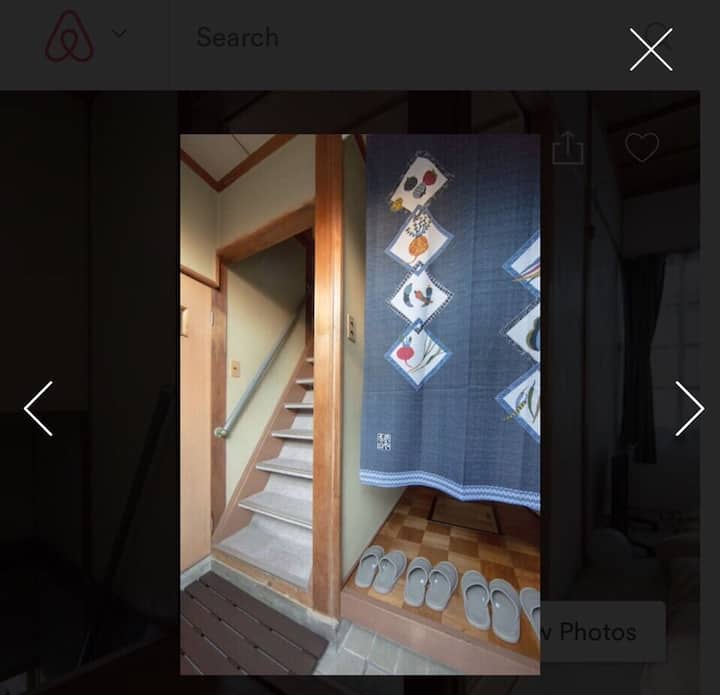Go to the previous photo
The width and height of the screenshot is (720, 695).
coord(39,408)
